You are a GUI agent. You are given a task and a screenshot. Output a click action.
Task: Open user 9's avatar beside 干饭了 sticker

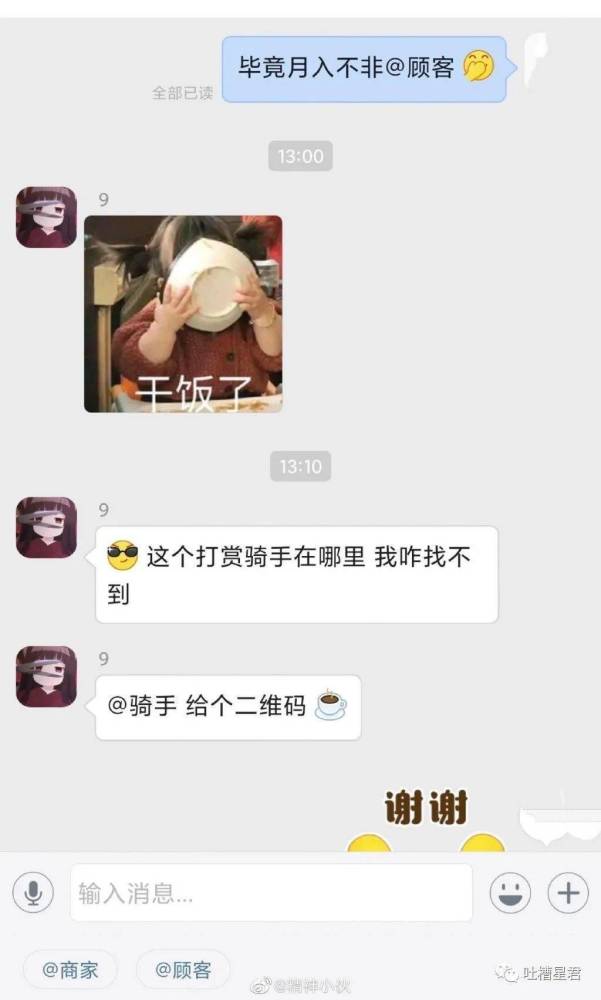pyautogui.click(x=46, y=217)
